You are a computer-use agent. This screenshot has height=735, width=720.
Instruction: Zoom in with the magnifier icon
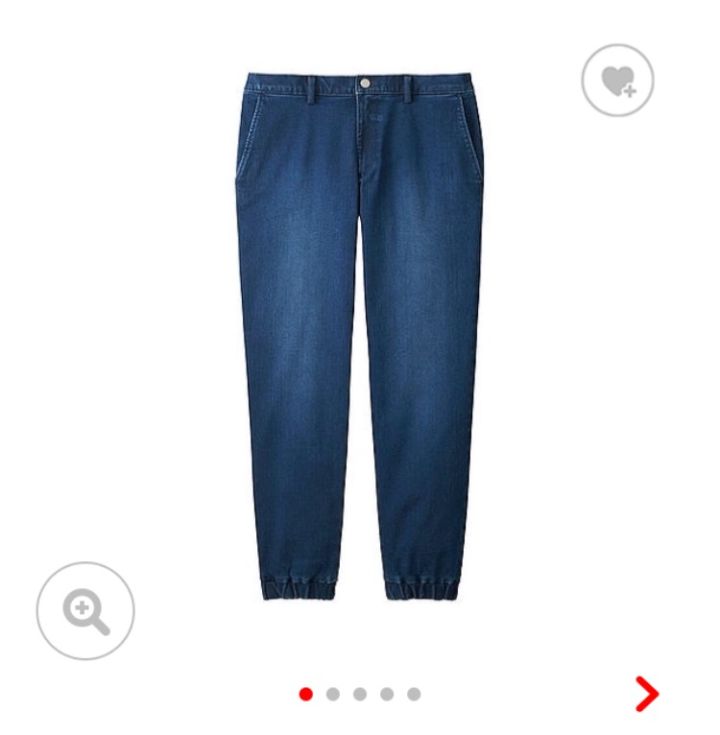[85, 610]
